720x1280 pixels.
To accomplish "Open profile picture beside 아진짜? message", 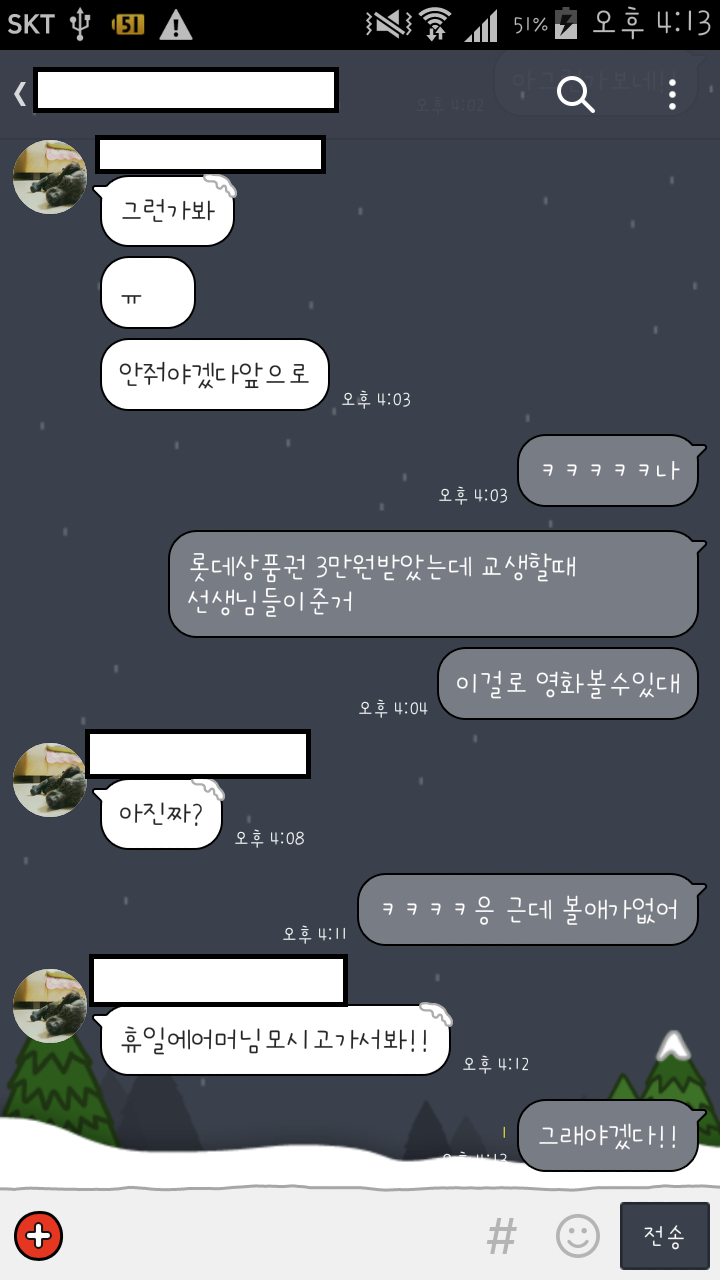I will point(49,780).
